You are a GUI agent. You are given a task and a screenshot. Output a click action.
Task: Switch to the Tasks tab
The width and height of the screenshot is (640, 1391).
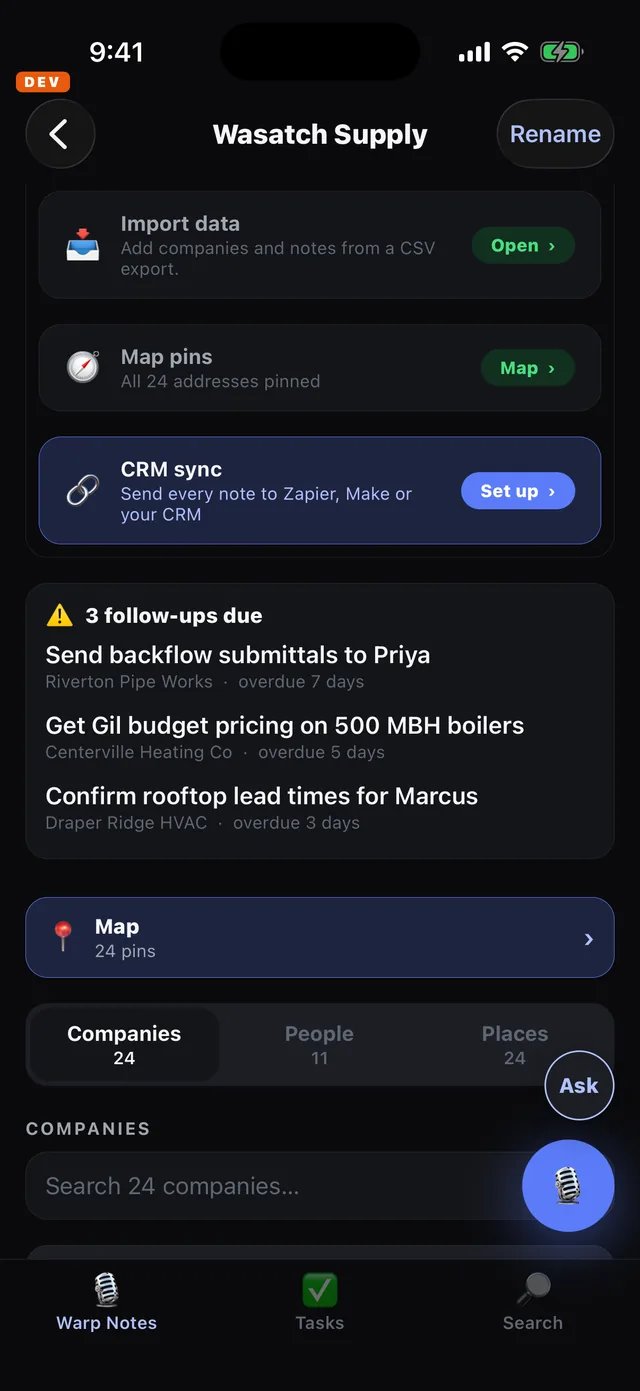(320, 1302)
